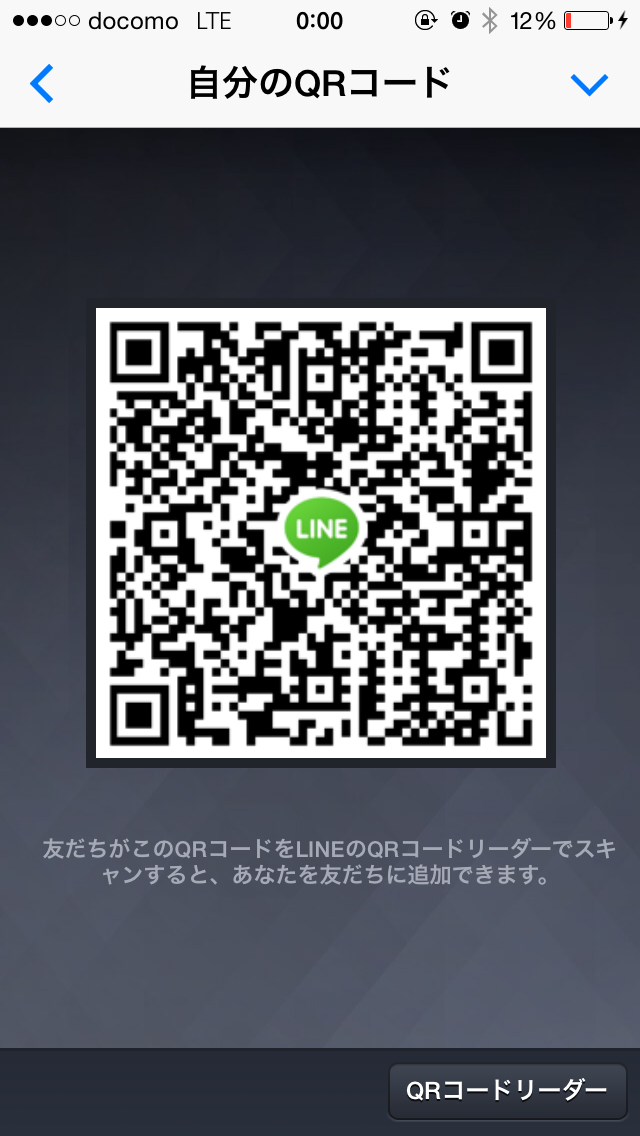Open the QRコードリーダー button
Image resolution: width=640 pixels, height=1136 pixels.
507,1090
